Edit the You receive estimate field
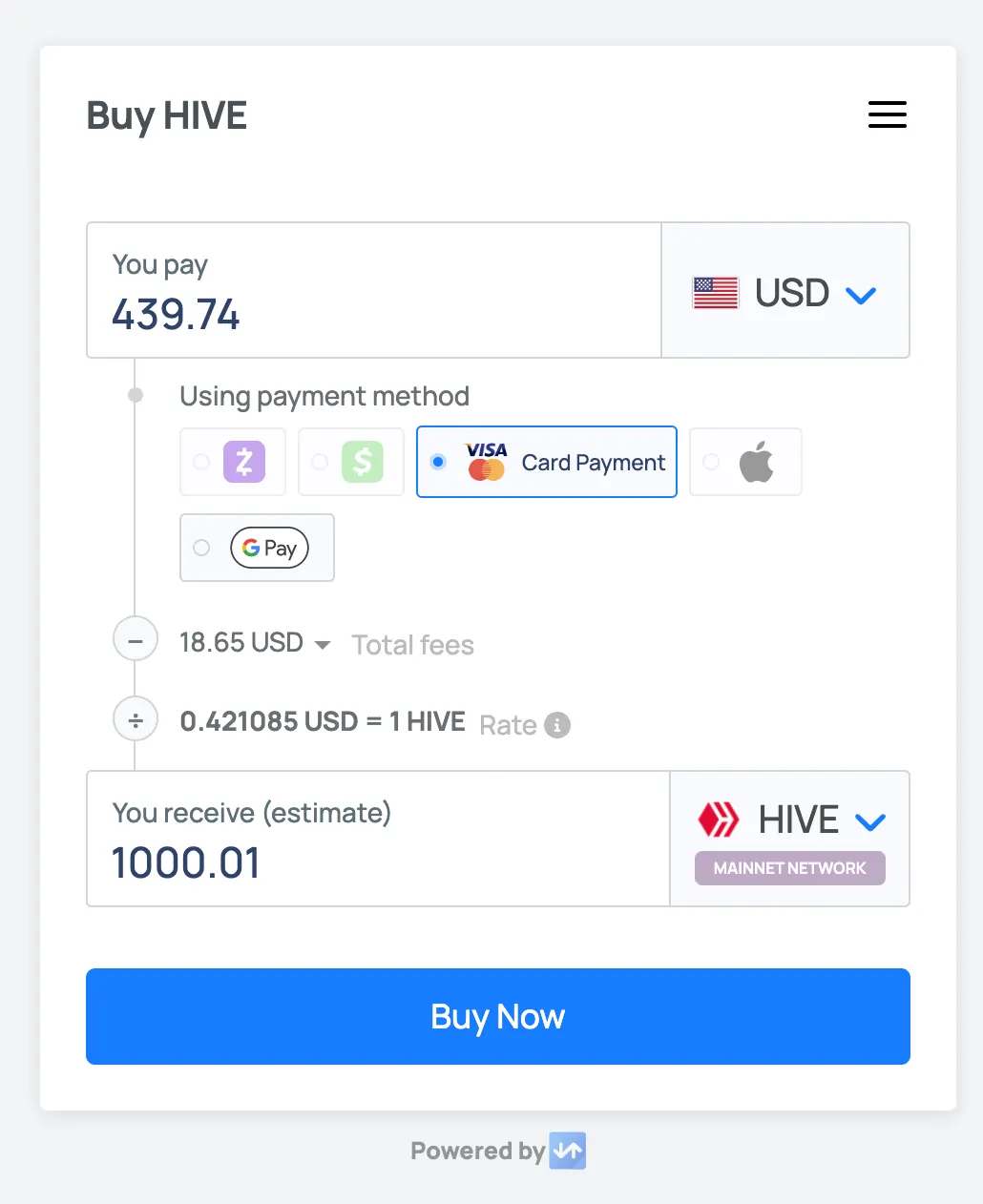 pos(372,862)
